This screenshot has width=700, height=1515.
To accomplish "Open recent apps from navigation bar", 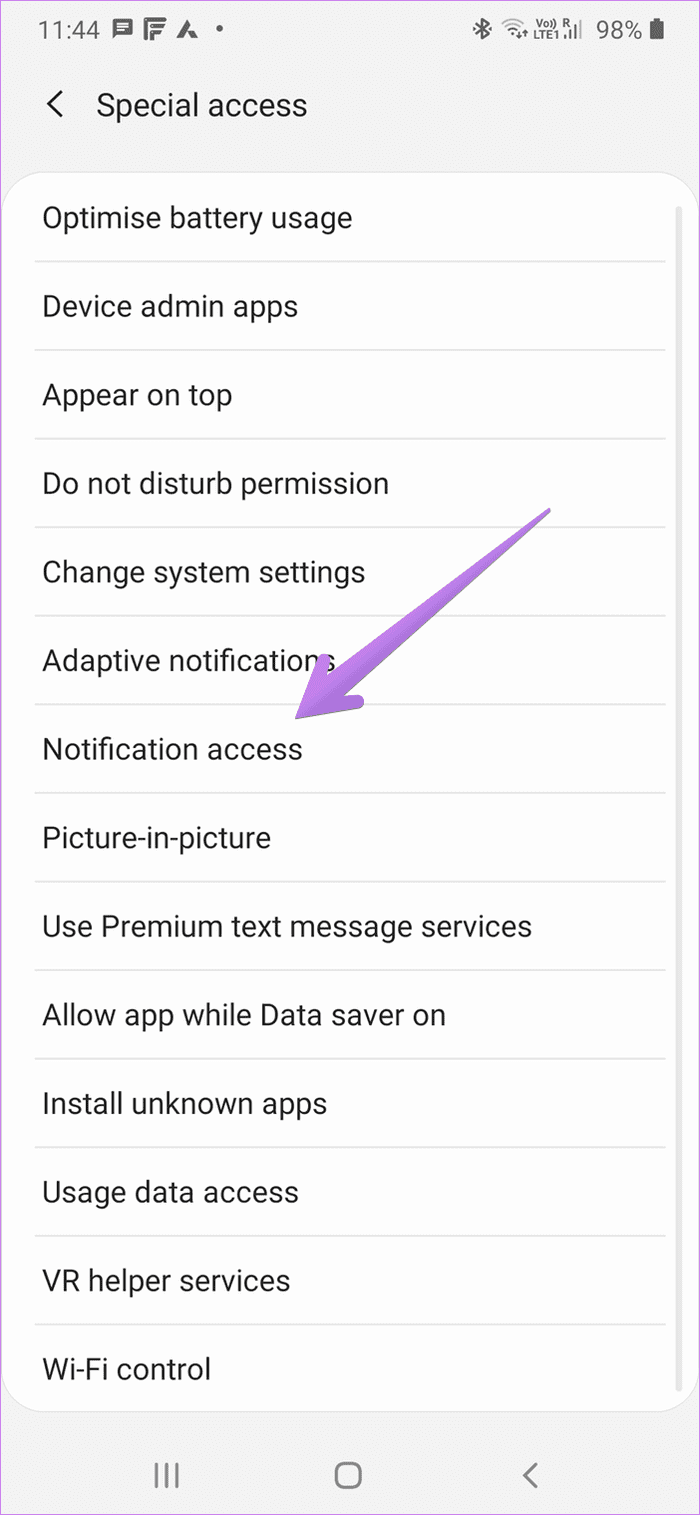I will point(166,1474).
